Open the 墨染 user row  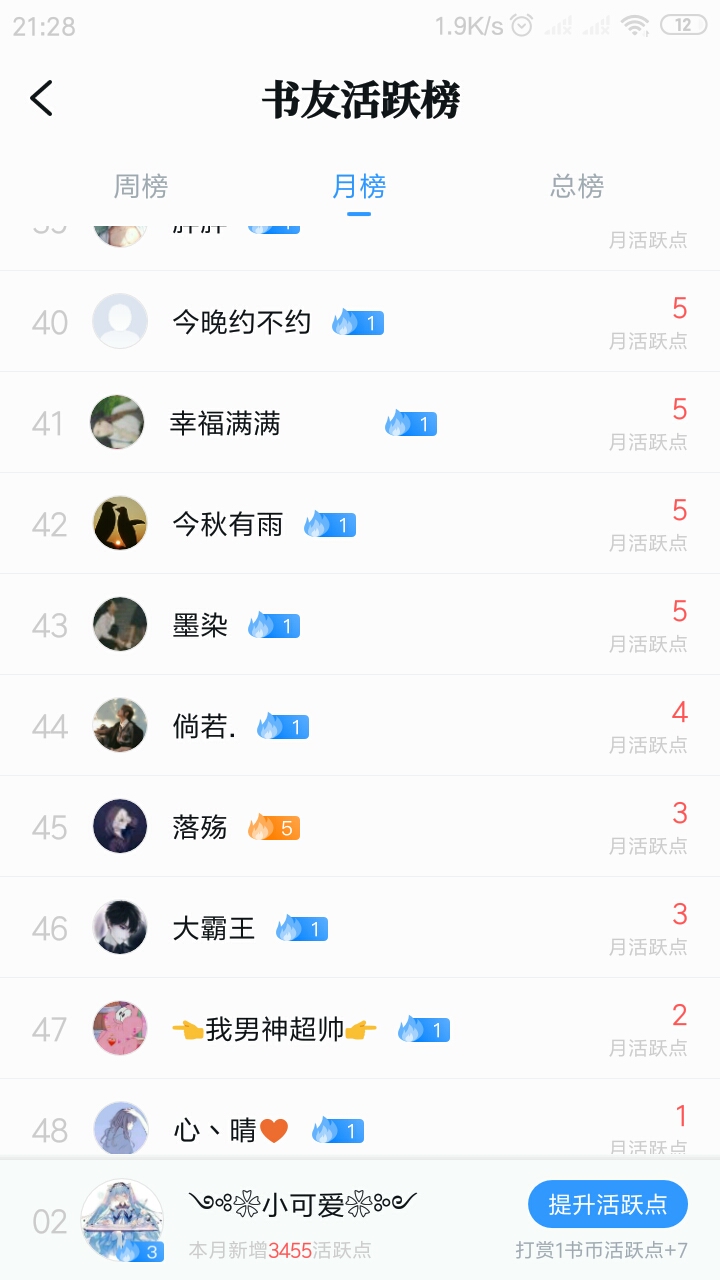360,625
